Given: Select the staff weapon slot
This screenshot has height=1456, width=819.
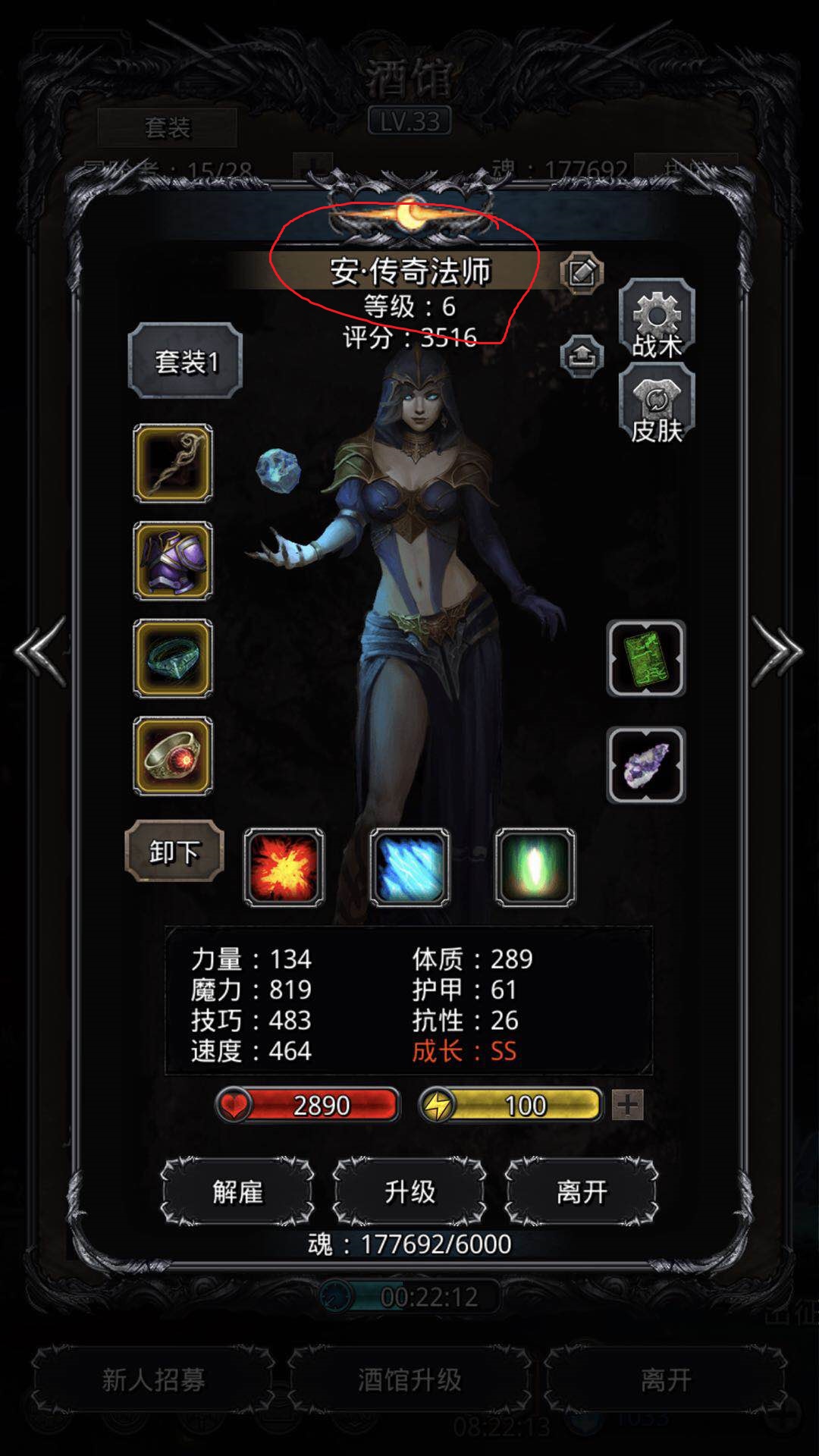Looking at the screenshot, I should tap(173, 463).
